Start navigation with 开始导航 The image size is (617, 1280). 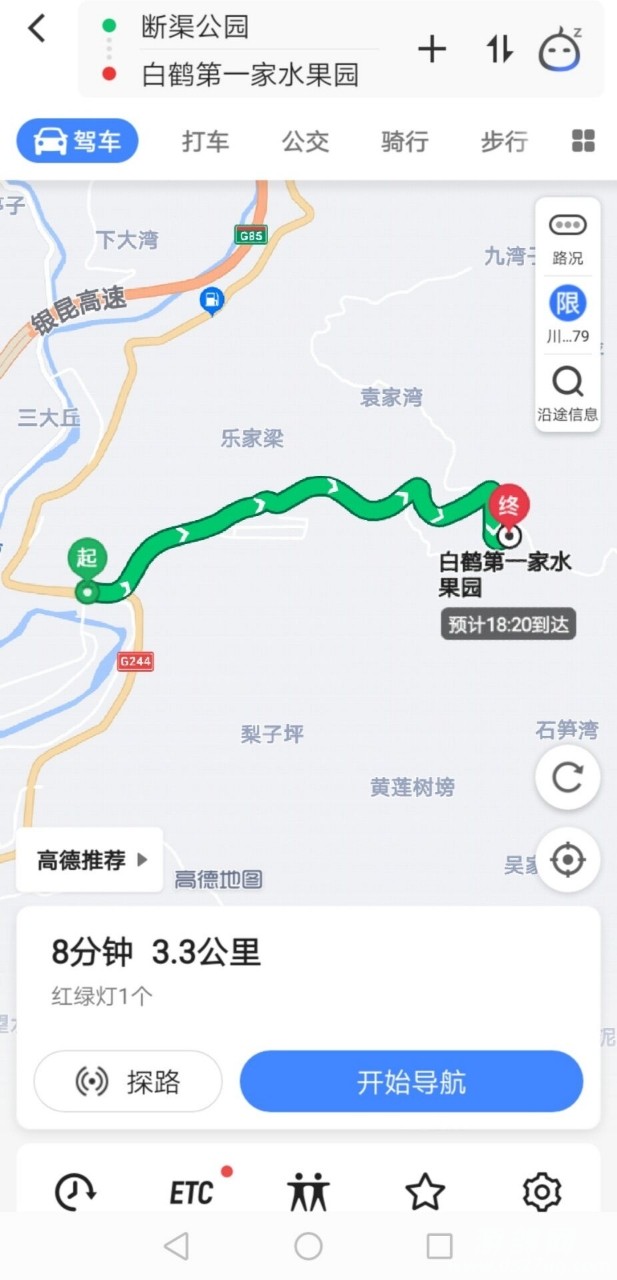[411, 1081]
